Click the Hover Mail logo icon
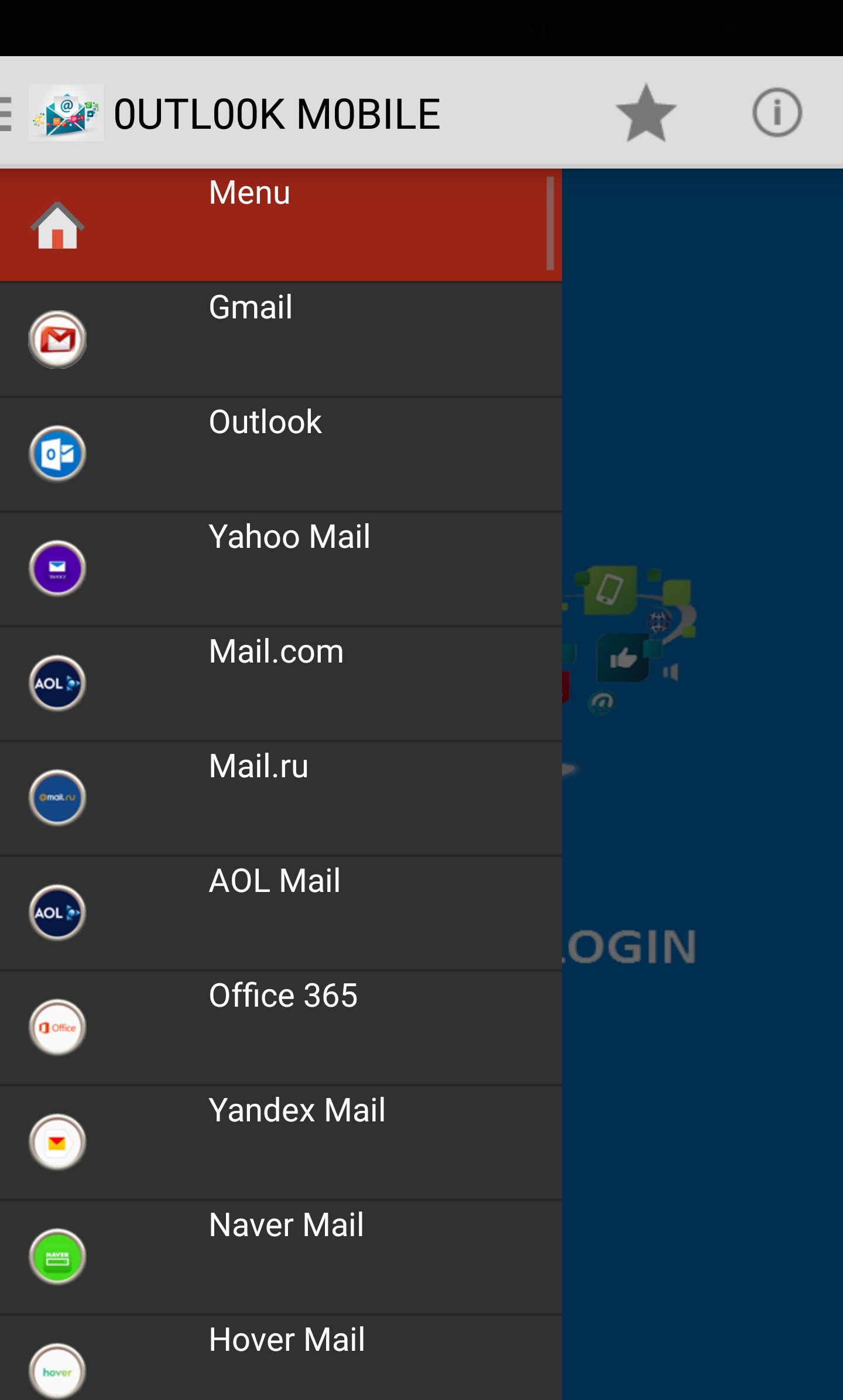 (x=57, y=1370)
